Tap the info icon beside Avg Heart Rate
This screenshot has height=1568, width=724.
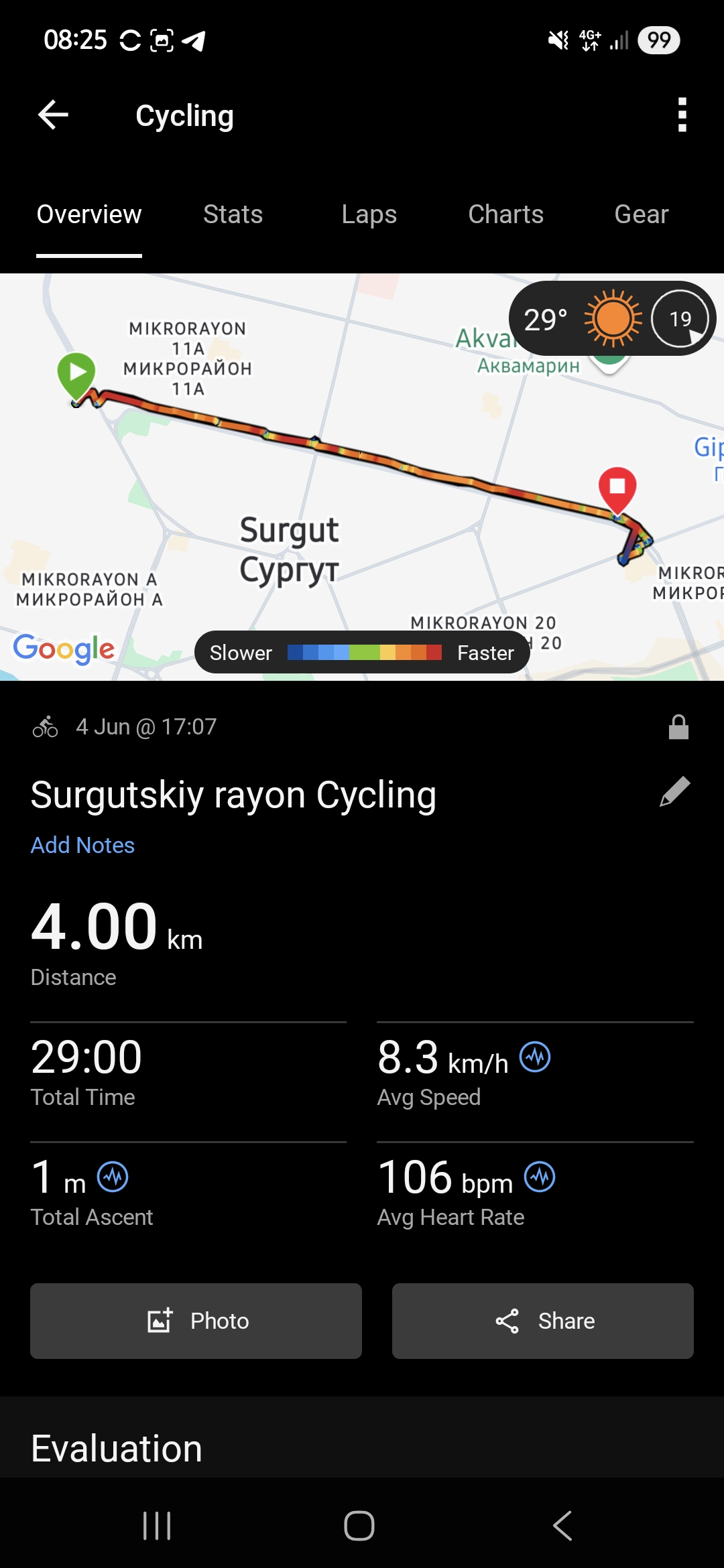pos(540,1177)
